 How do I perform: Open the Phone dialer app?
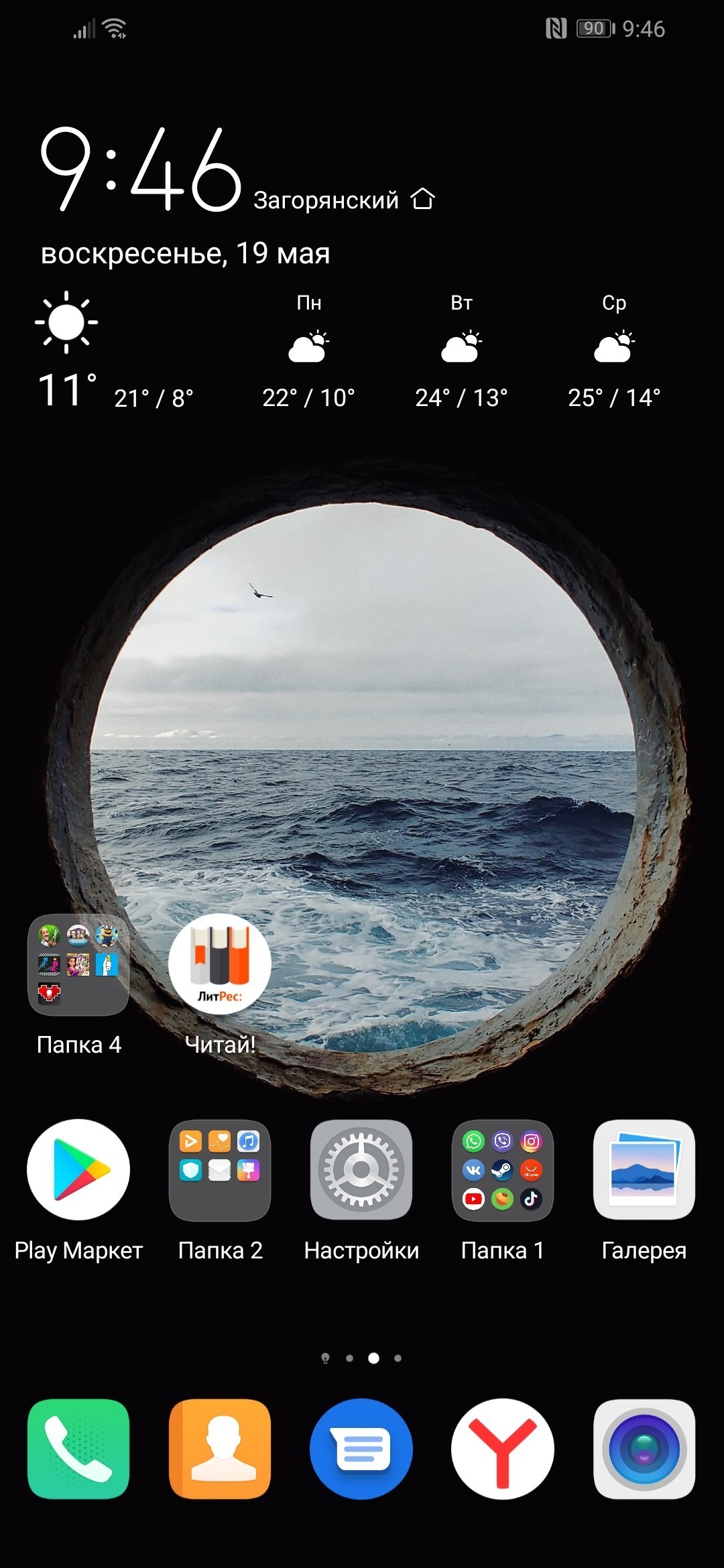click(78, 1449)
